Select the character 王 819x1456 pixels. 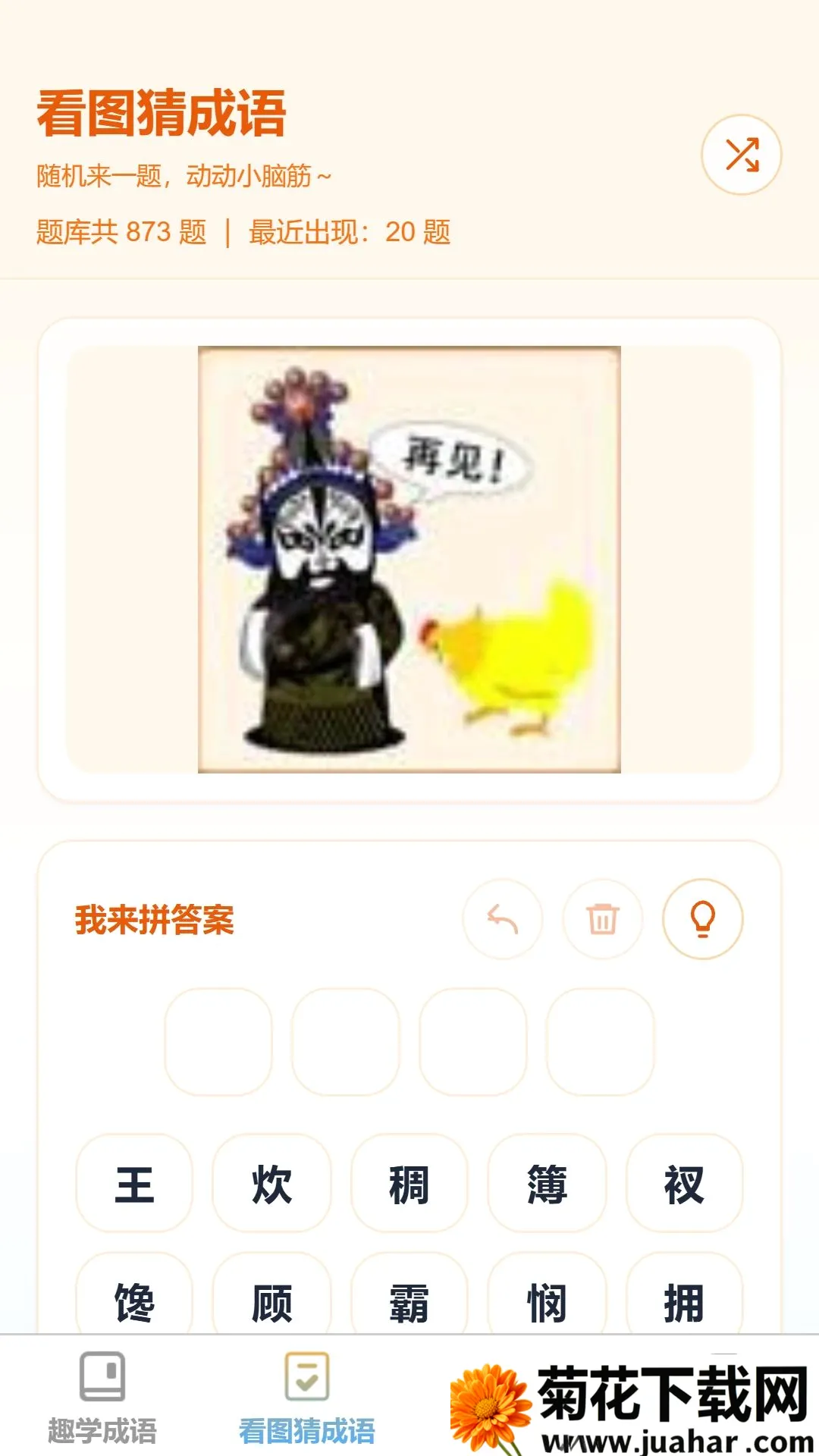tap(134, 1183)
